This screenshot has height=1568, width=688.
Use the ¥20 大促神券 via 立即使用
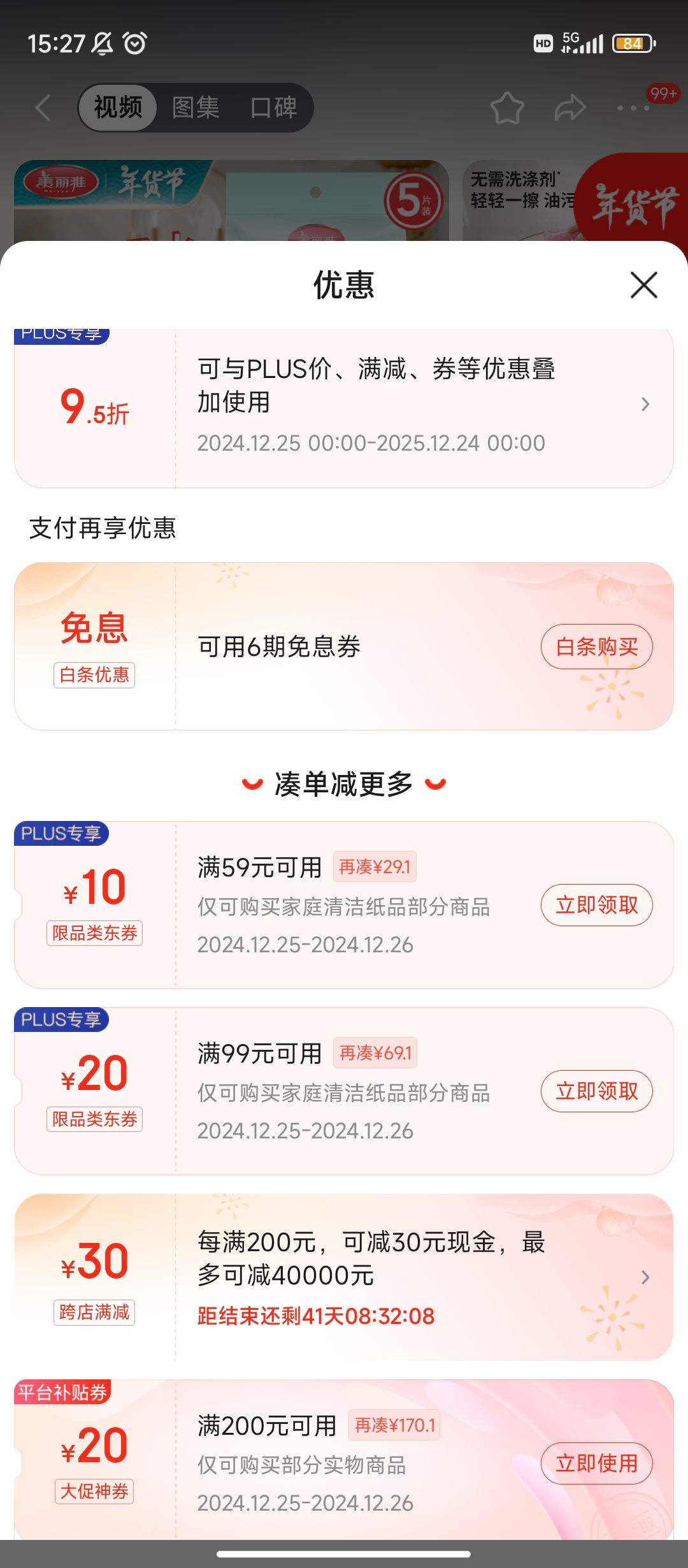(x=596, y=1464)
